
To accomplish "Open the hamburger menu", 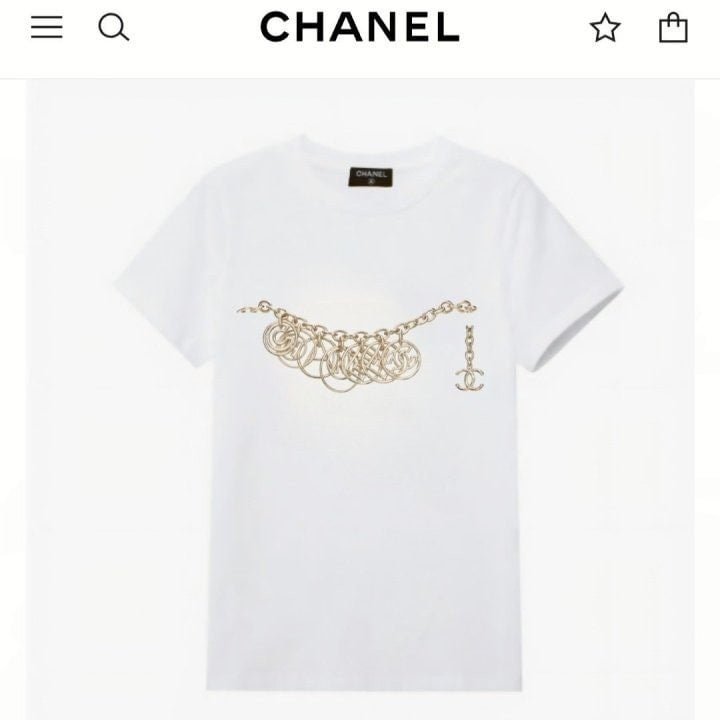I will tap(46, 28).
